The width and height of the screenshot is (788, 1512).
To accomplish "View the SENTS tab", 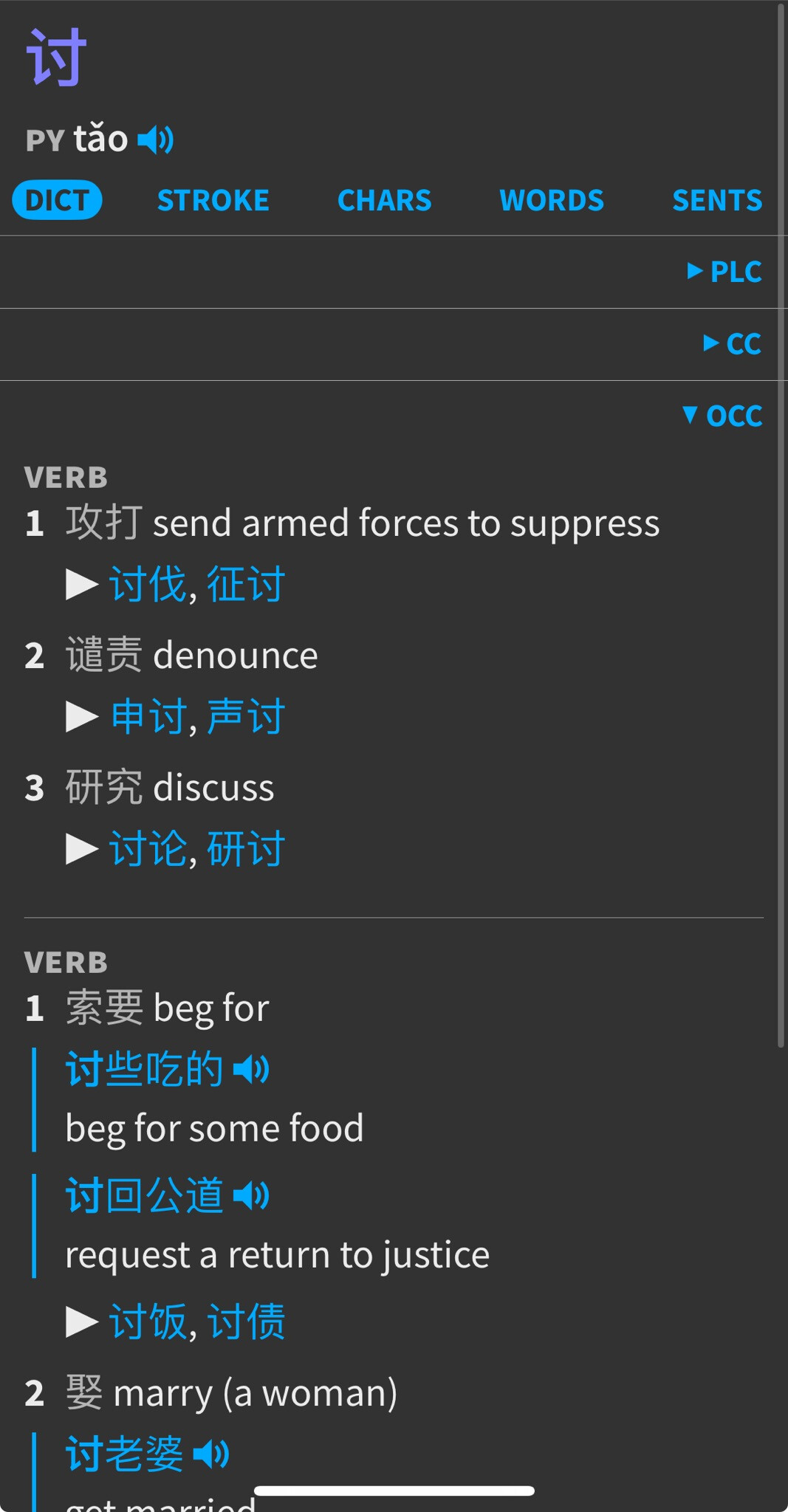I will pos(717,200).
